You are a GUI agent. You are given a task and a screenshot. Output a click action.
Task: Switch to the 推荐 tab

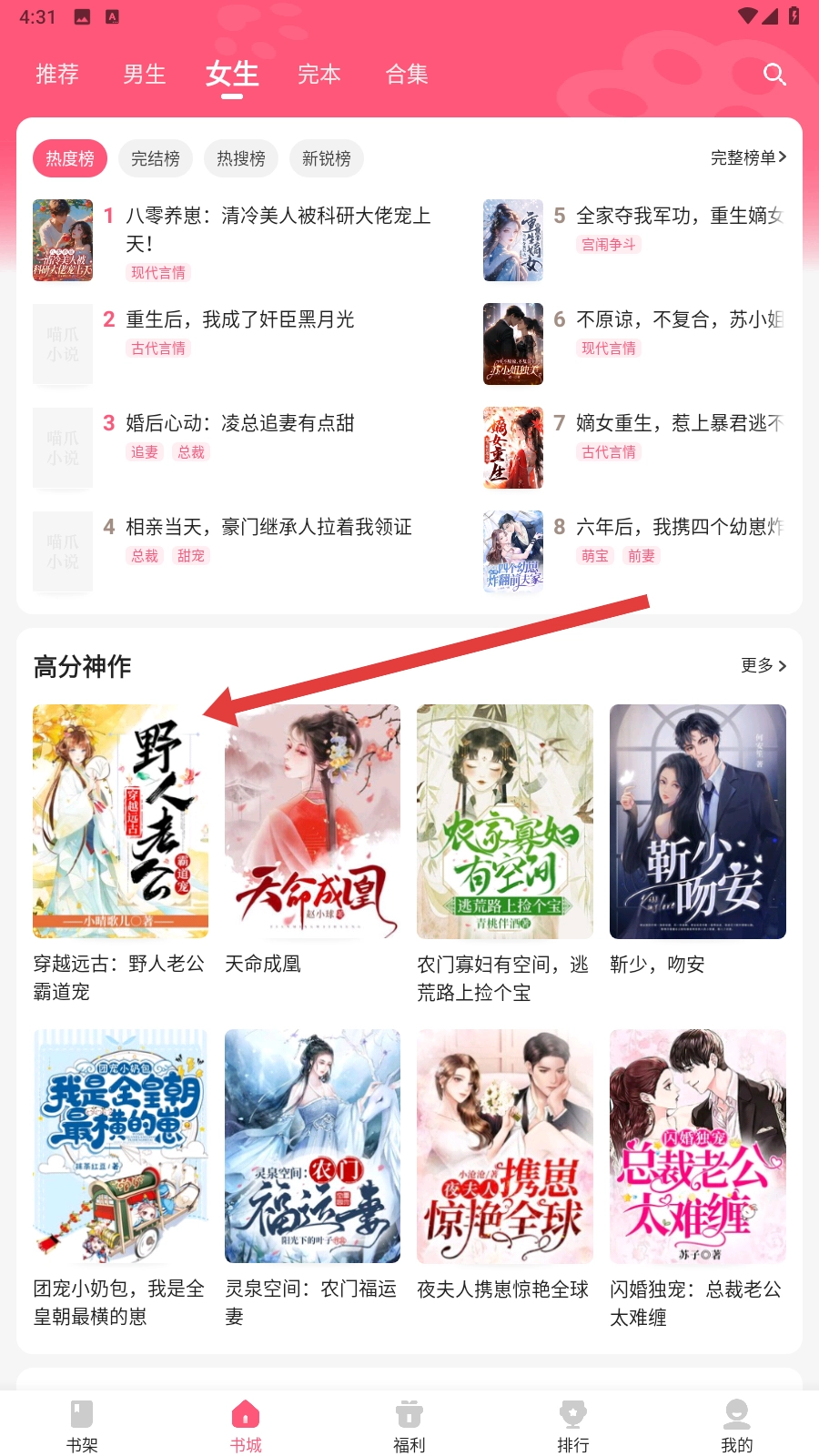pyautogui.click(x=57, y=75)
